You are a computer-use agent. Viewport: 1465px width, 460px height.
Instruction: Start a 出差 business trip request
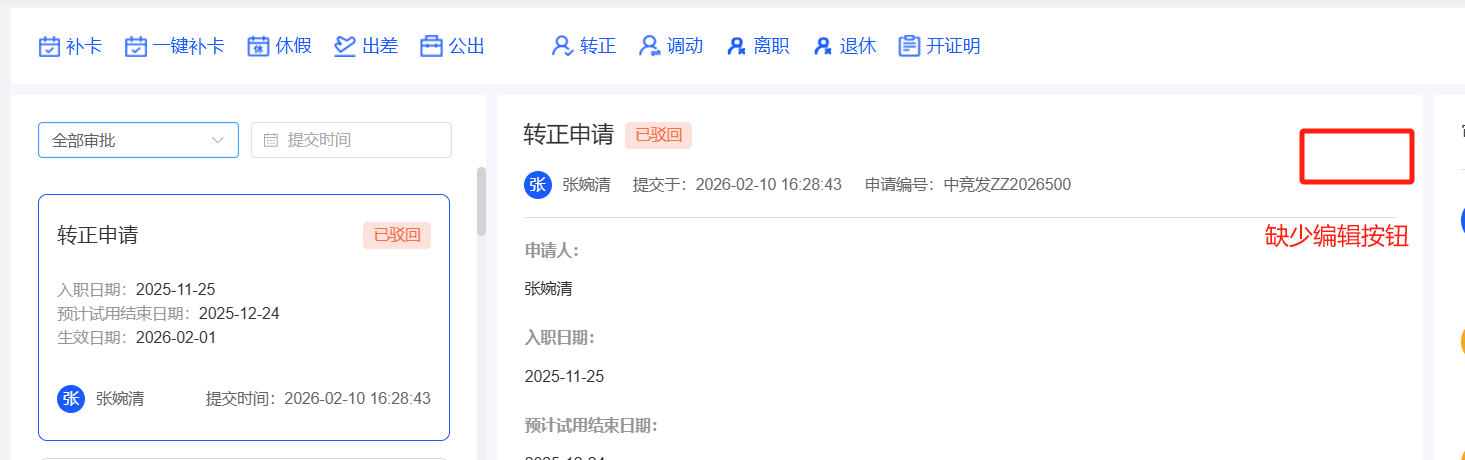click(x=366, y=46)
